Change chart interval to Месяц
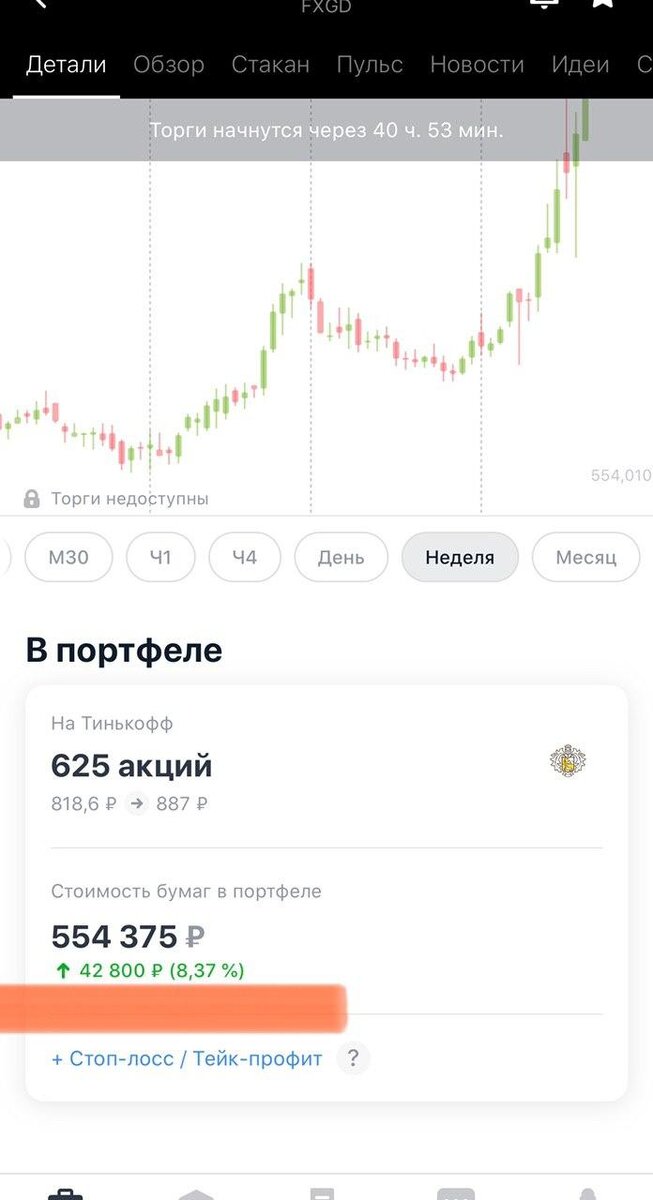This screenshot has width=653, height=1200. [x=587, y=557]
